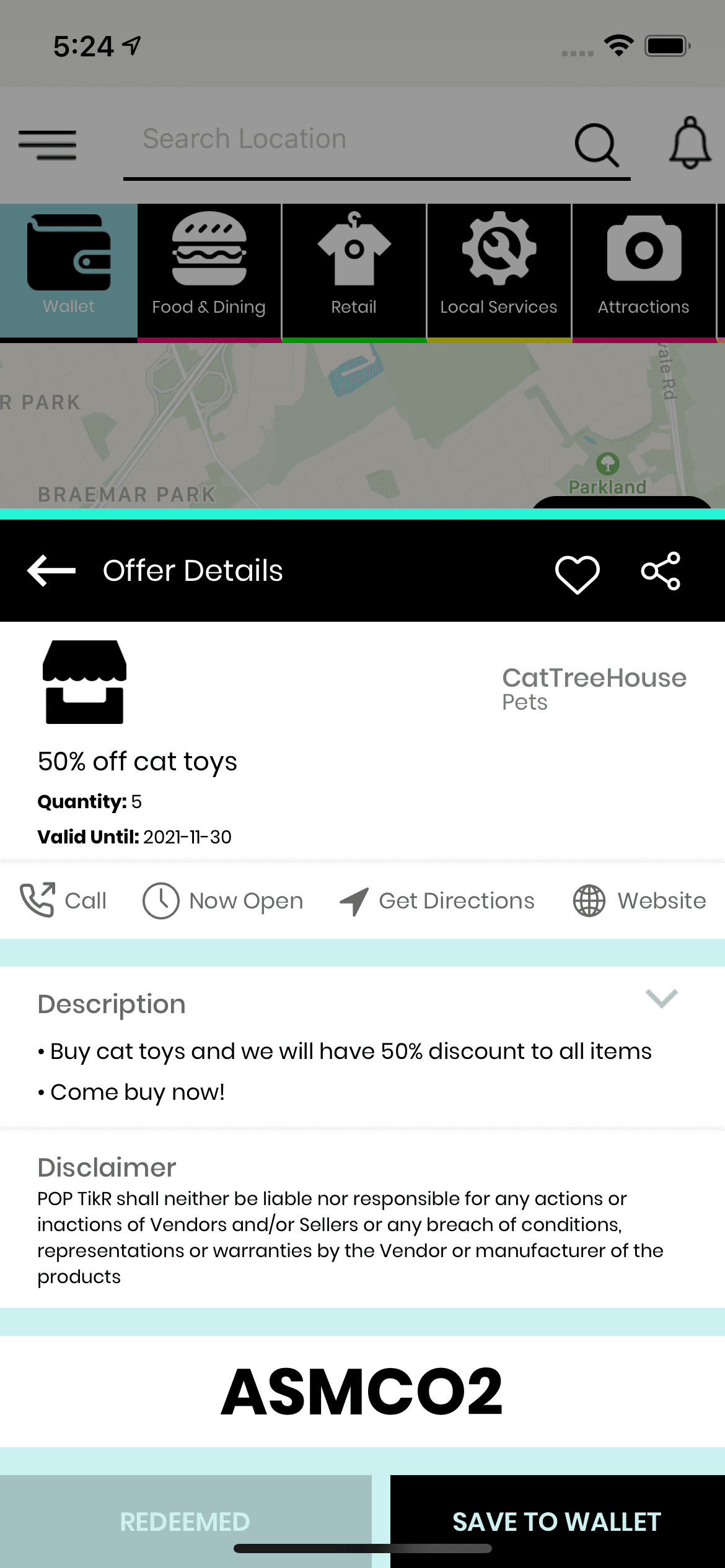
Task: Tap the Search Location field
Action: coord(347,140)
